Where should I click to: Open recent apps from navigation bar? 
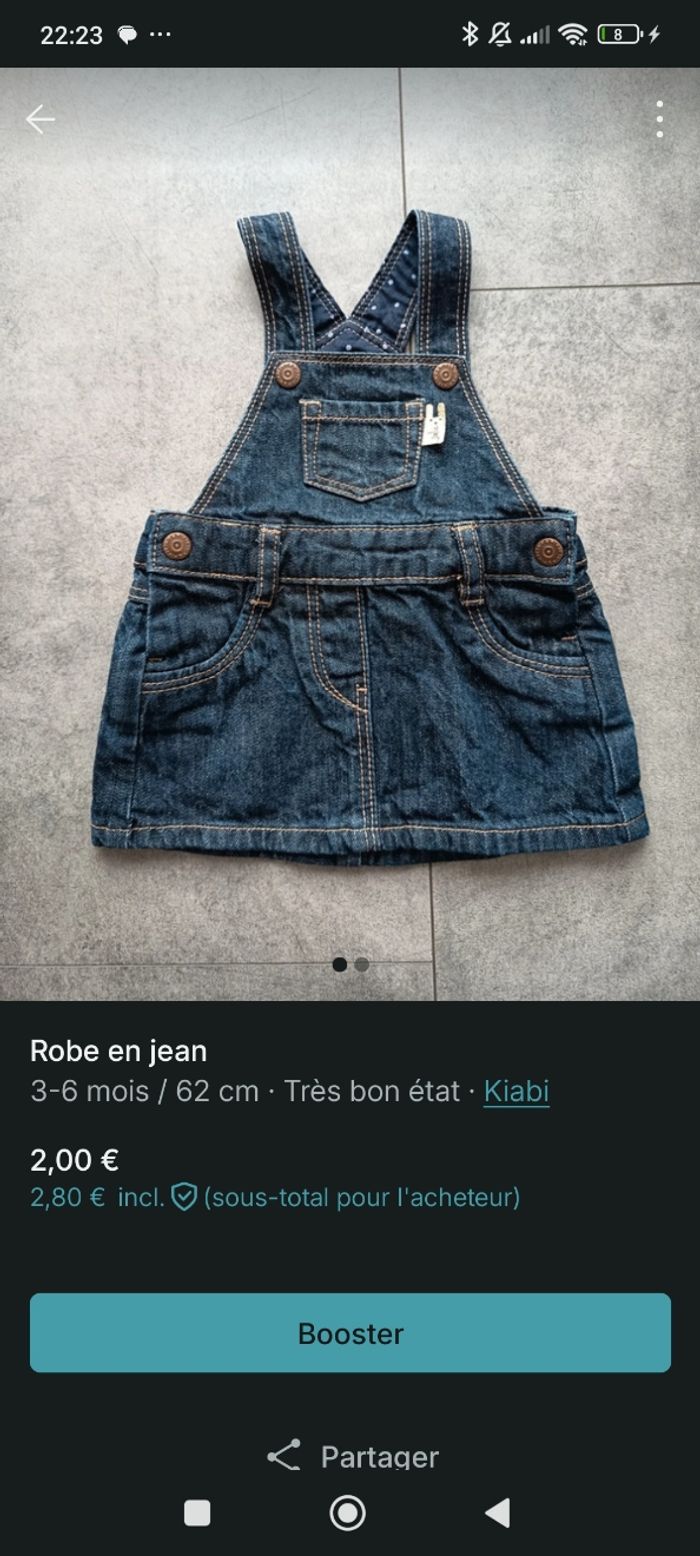(x=197, y=1513)
